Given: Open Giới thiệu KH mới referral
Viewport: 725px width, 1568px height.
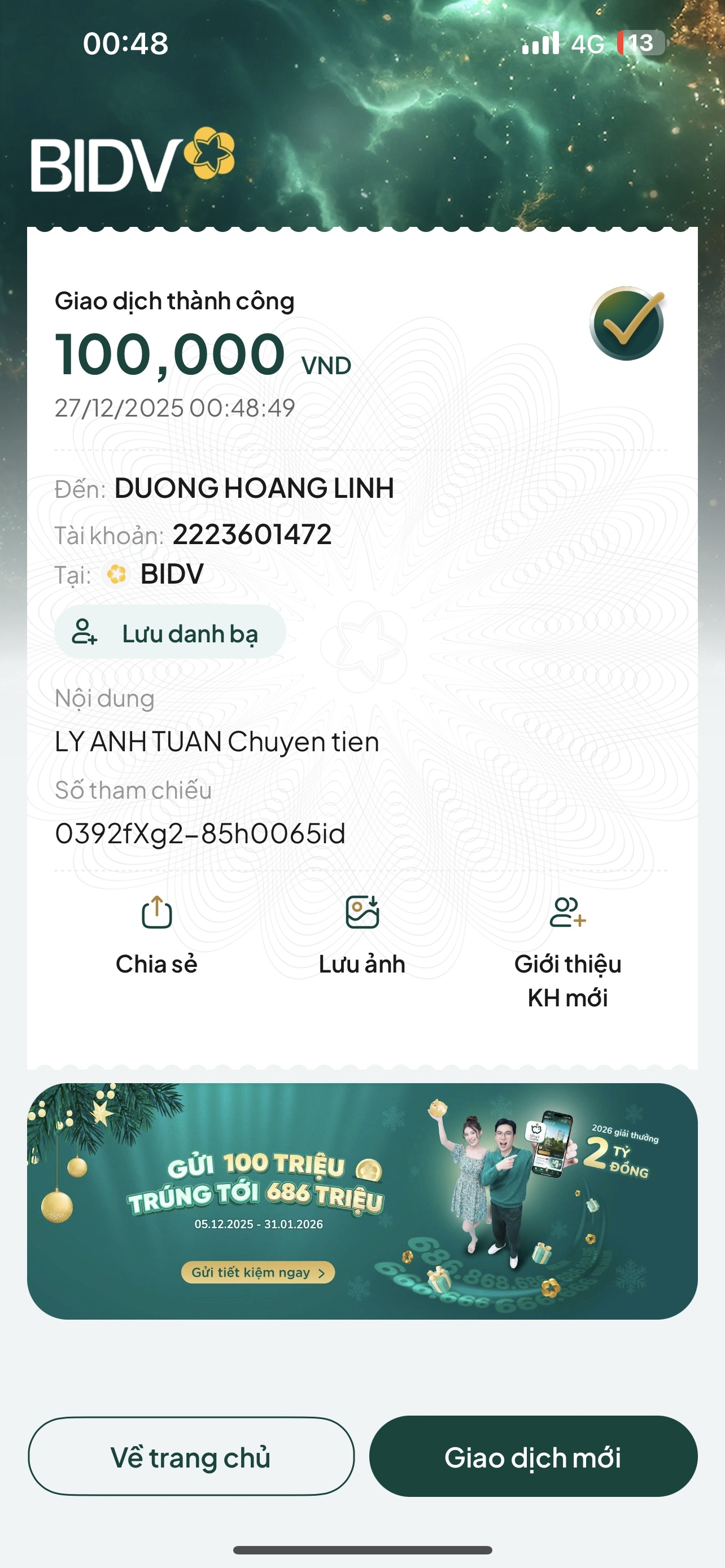Looking at the screenshot, I should (567, 949).
